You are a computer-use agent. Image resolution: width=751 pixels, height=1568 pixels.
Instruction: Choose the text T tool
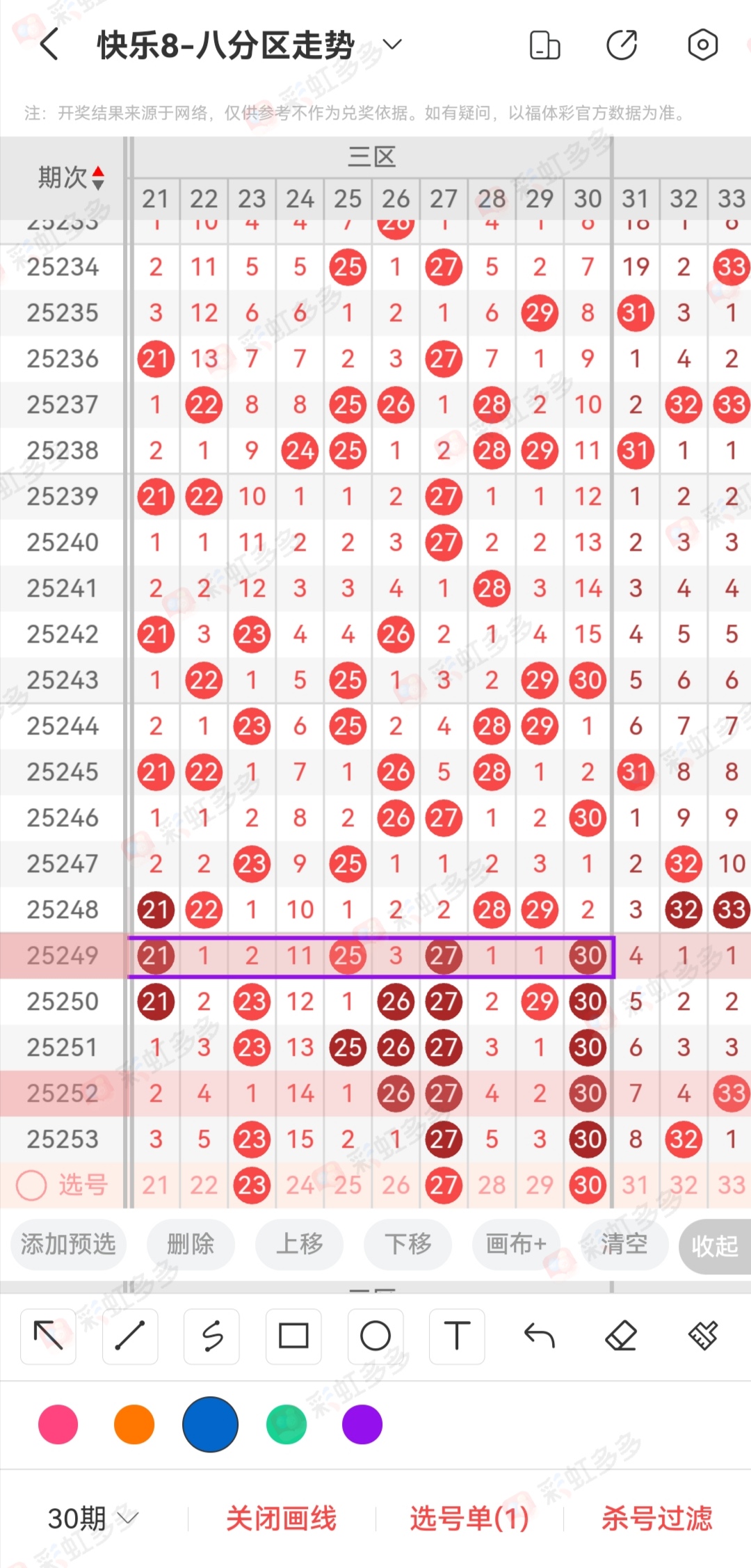[x=457, y=1336]
